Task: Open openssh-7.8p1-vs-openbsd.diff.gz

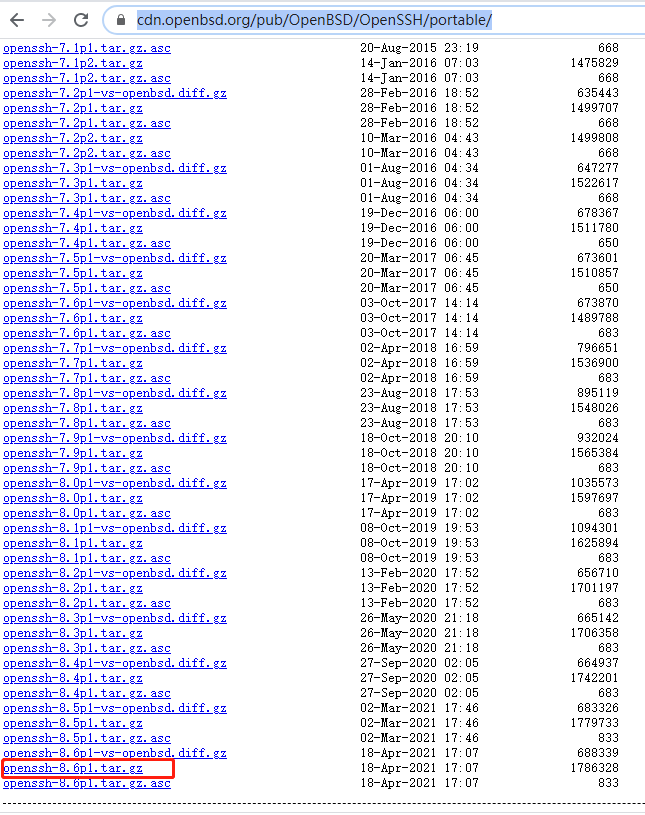Action: tap(115, 393)
